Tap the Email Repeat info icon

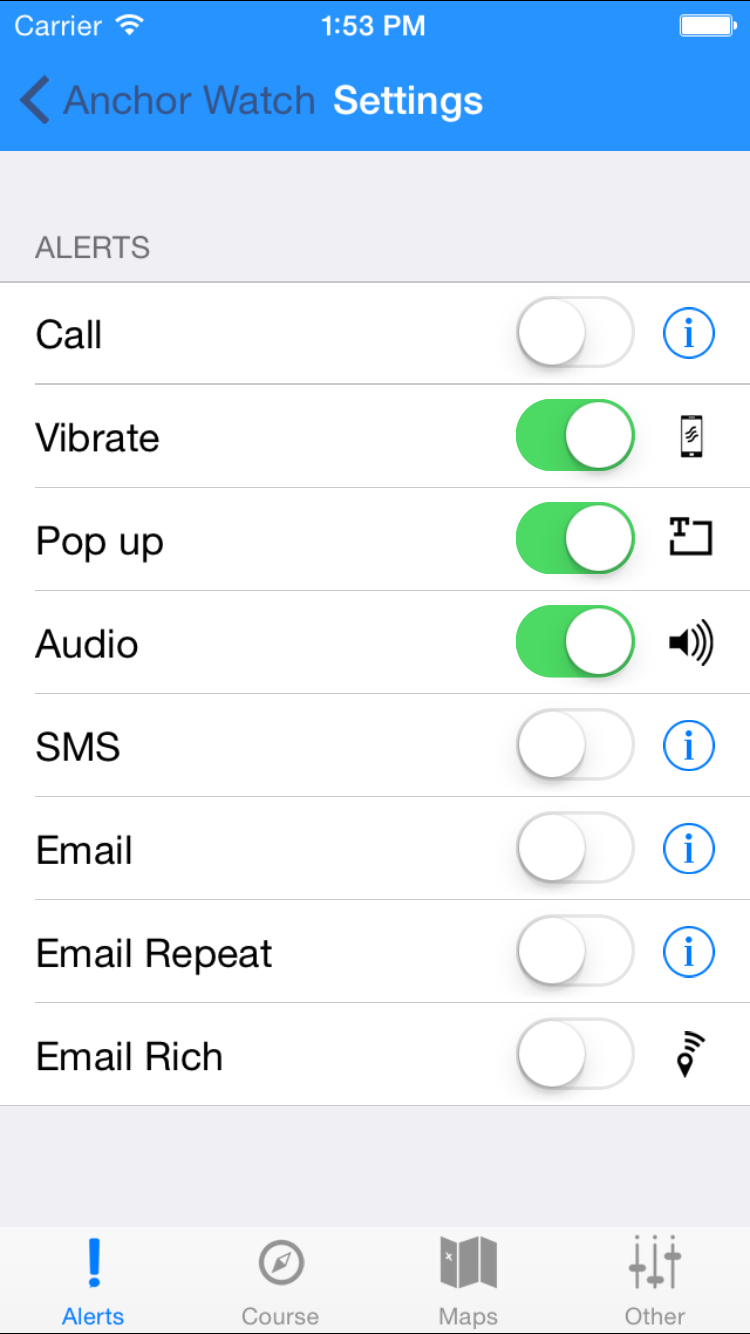689,951
